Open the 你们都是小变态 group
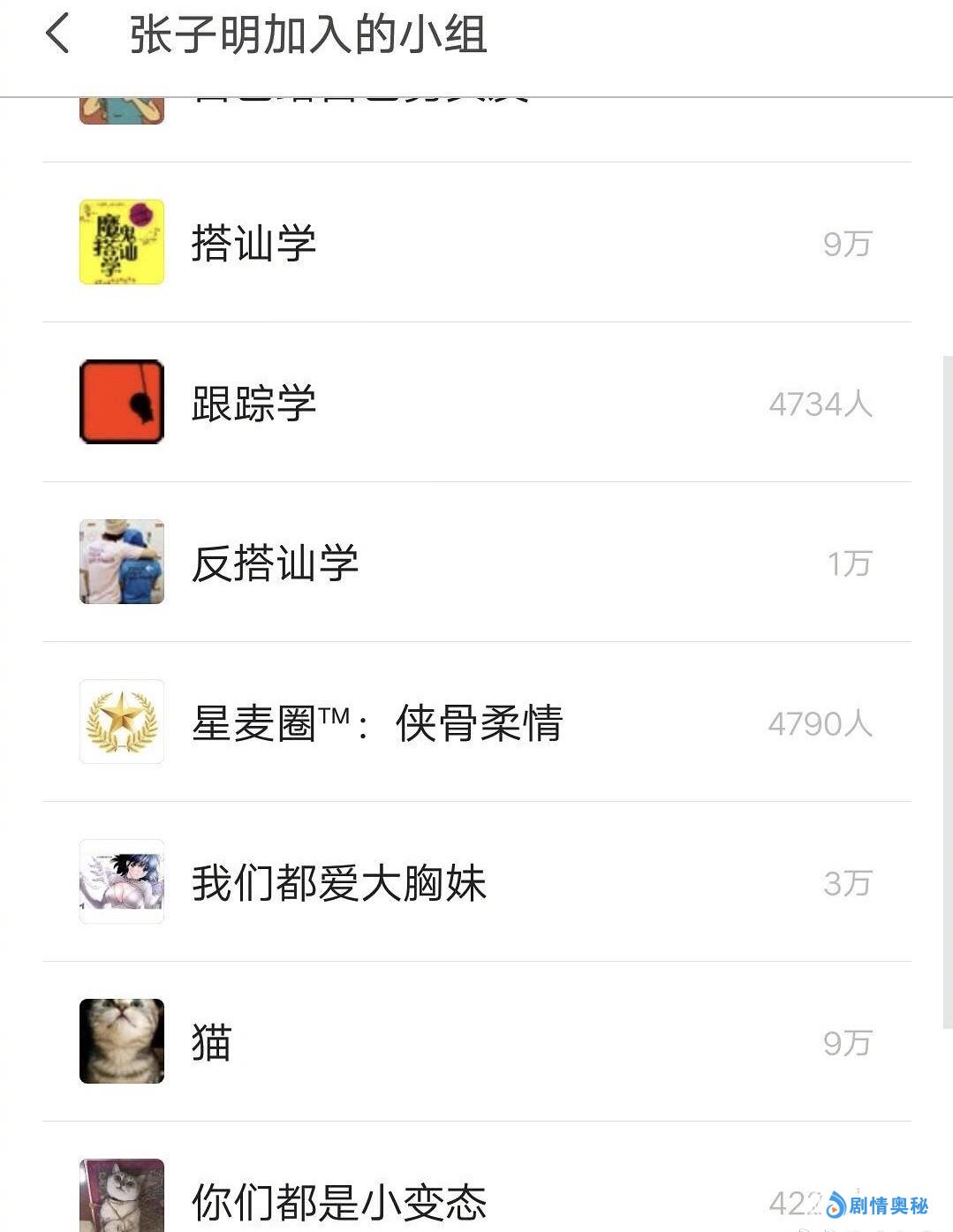953x1232 pixels. pyautogui.click(x=339, y=1199)
